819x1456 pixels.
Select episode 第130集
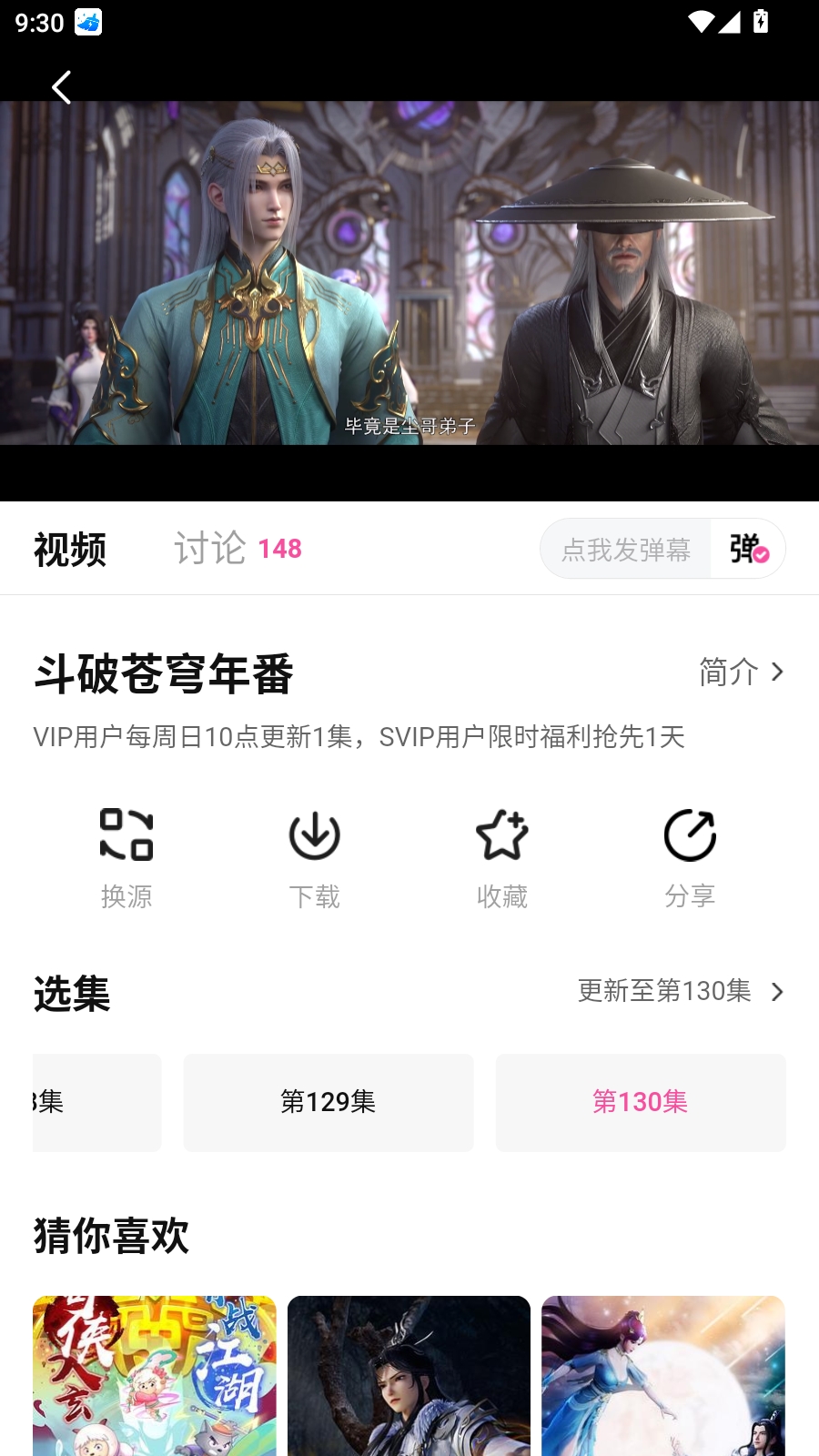click(x=641, y=1102)
